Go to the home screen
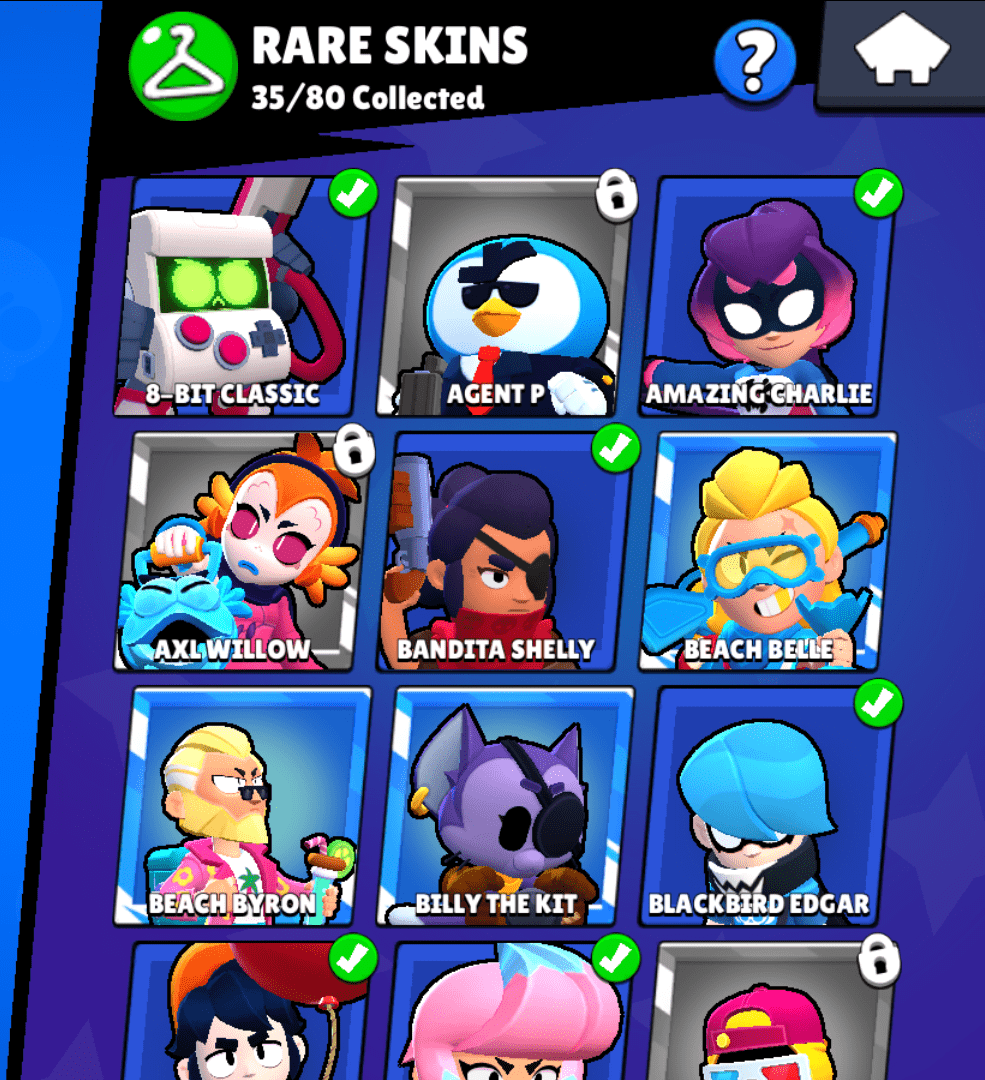985x1080 pixels. pyautogui.click(x=902, y=52)
